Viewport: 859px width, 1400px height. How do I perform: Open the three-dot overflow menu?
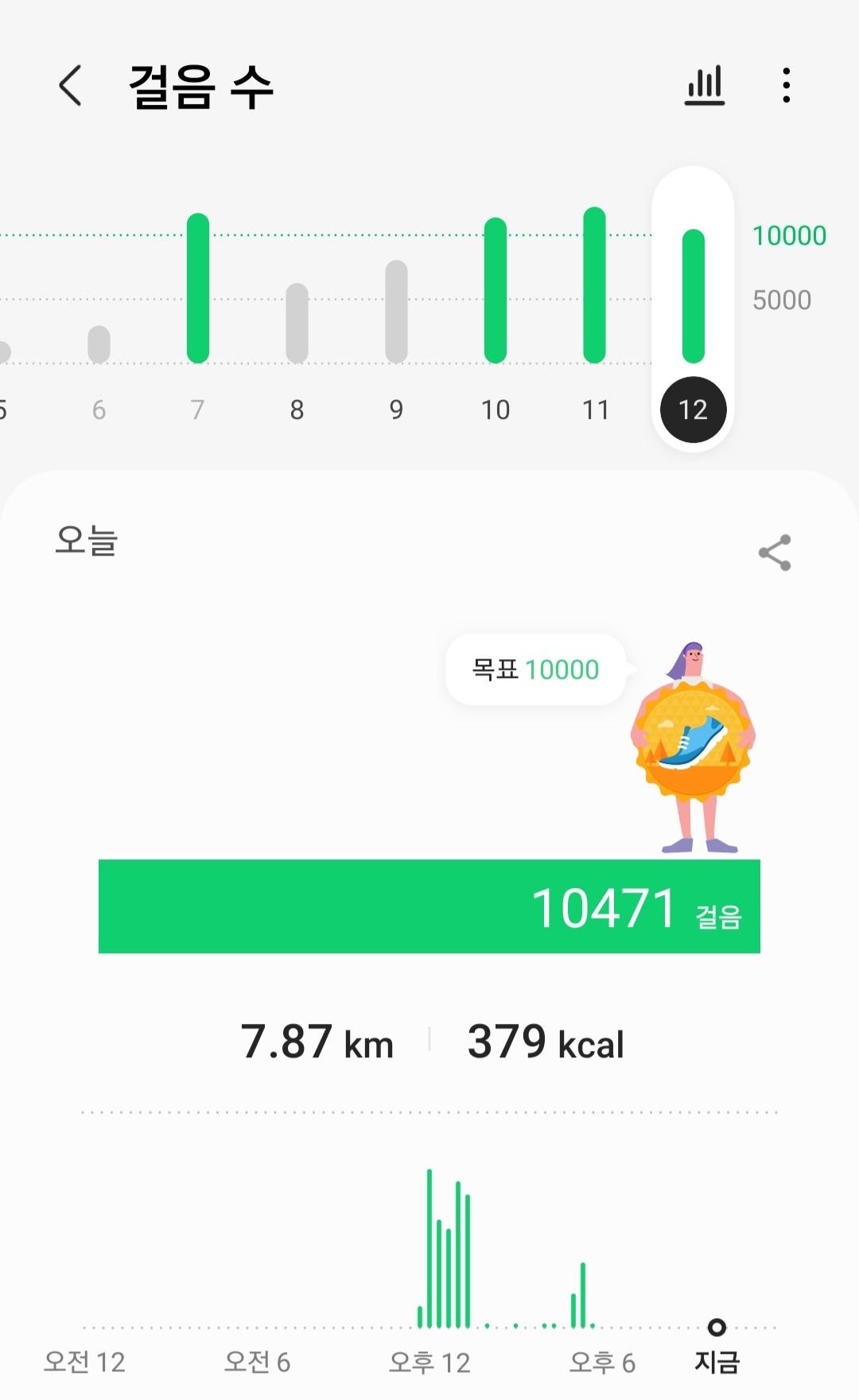tap(786, 85)
